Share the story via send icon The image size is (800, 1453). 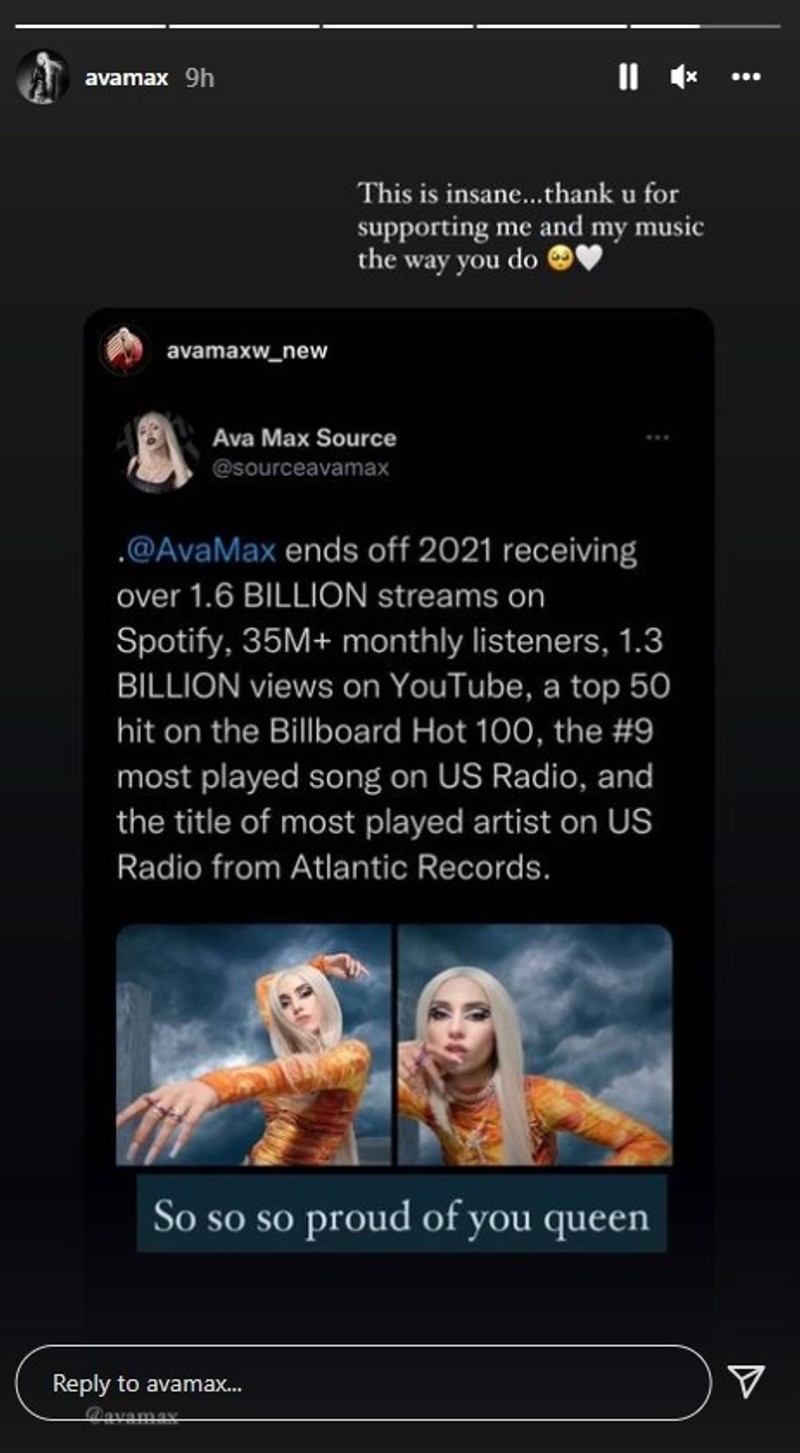tap(747, 1381)
